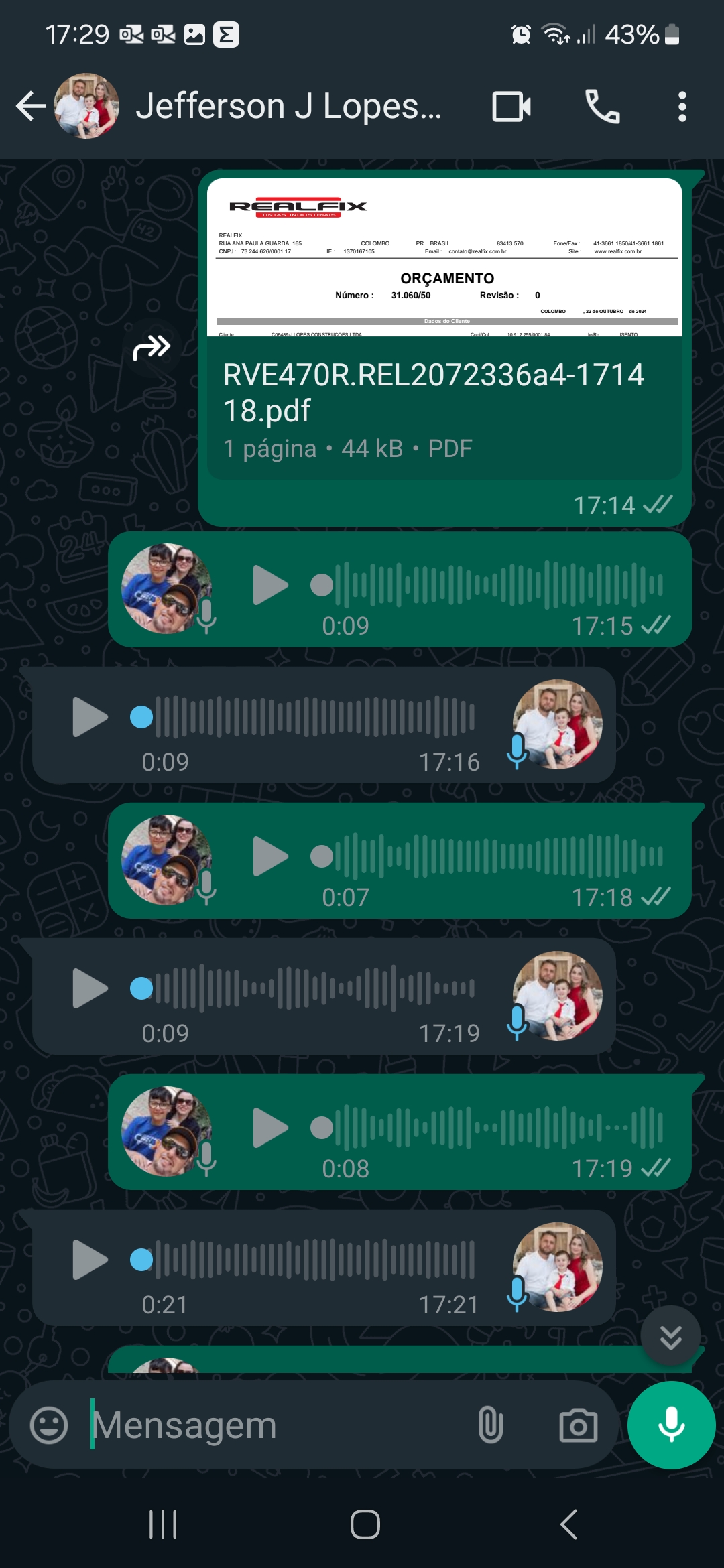Play the 0:08 voice message sent at 17:19
The height and width of the screenshot is (1568, 724).
click(x=270, y=1128)
